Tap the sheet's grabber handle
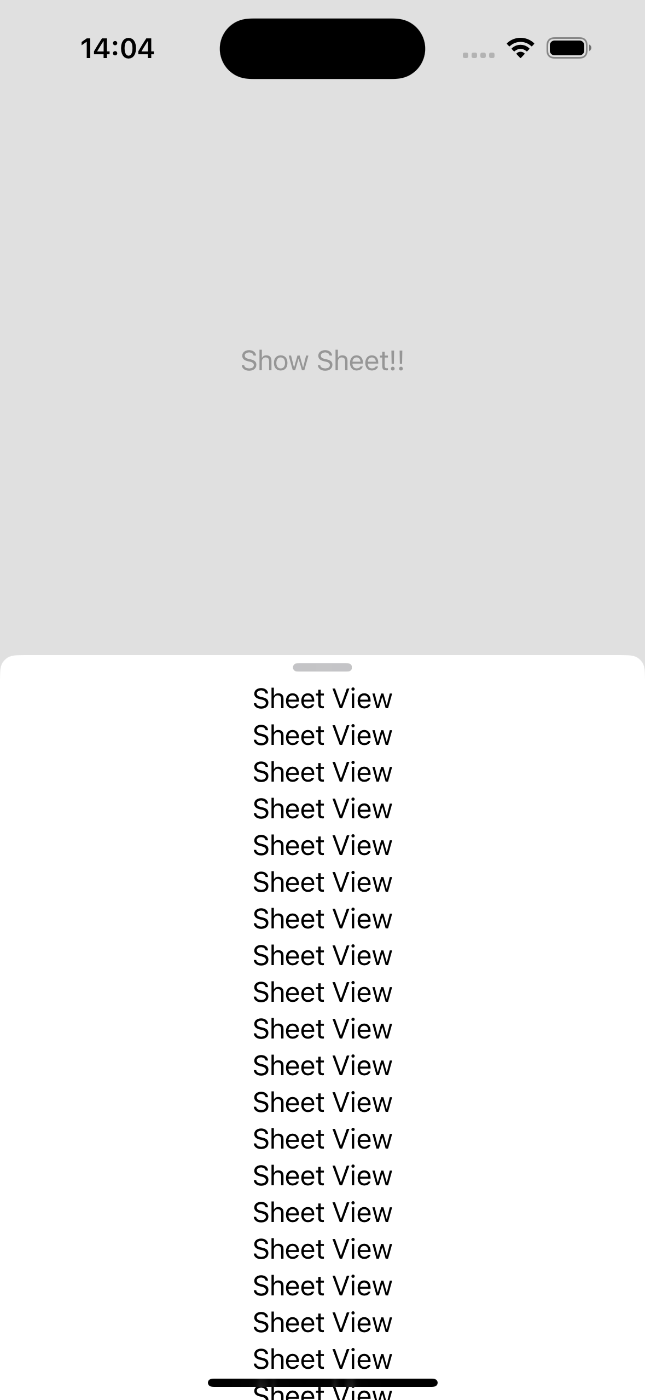The height and width of the screenshot is (1400, 645). [x=322, y=667]
